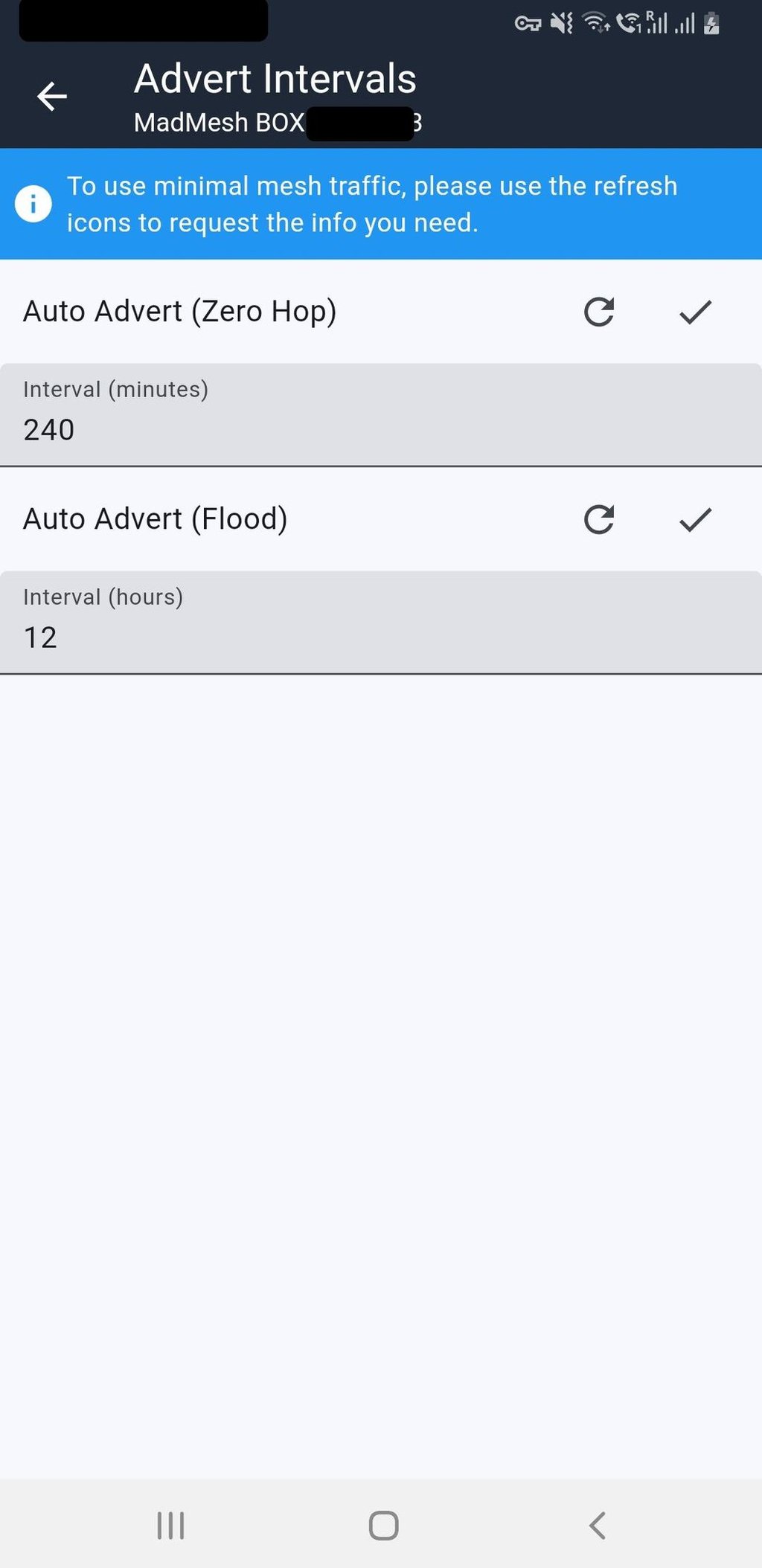Return to the home screen

tap(383, 1525)
